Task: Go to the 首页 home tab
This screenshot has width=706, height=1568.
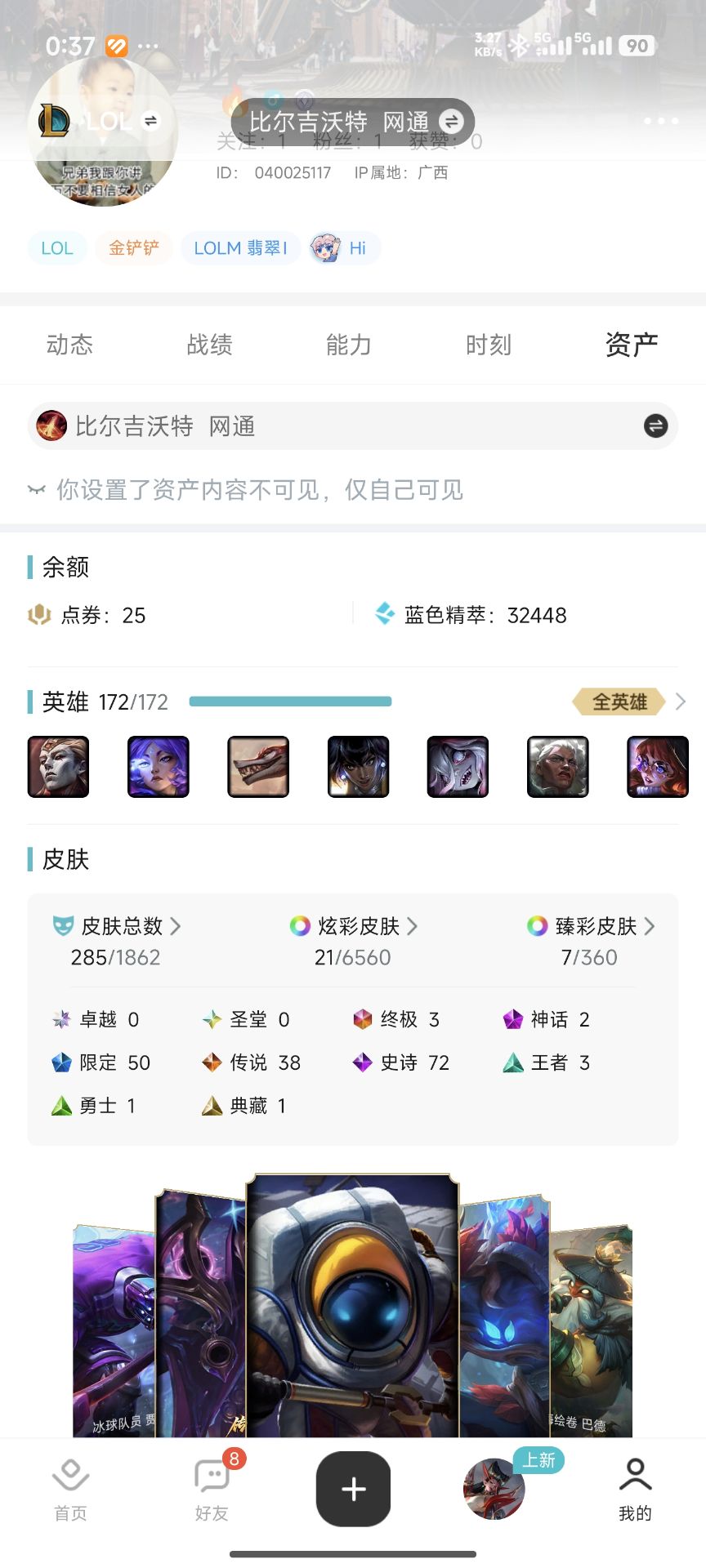Action: click(x=70, y=1490)
